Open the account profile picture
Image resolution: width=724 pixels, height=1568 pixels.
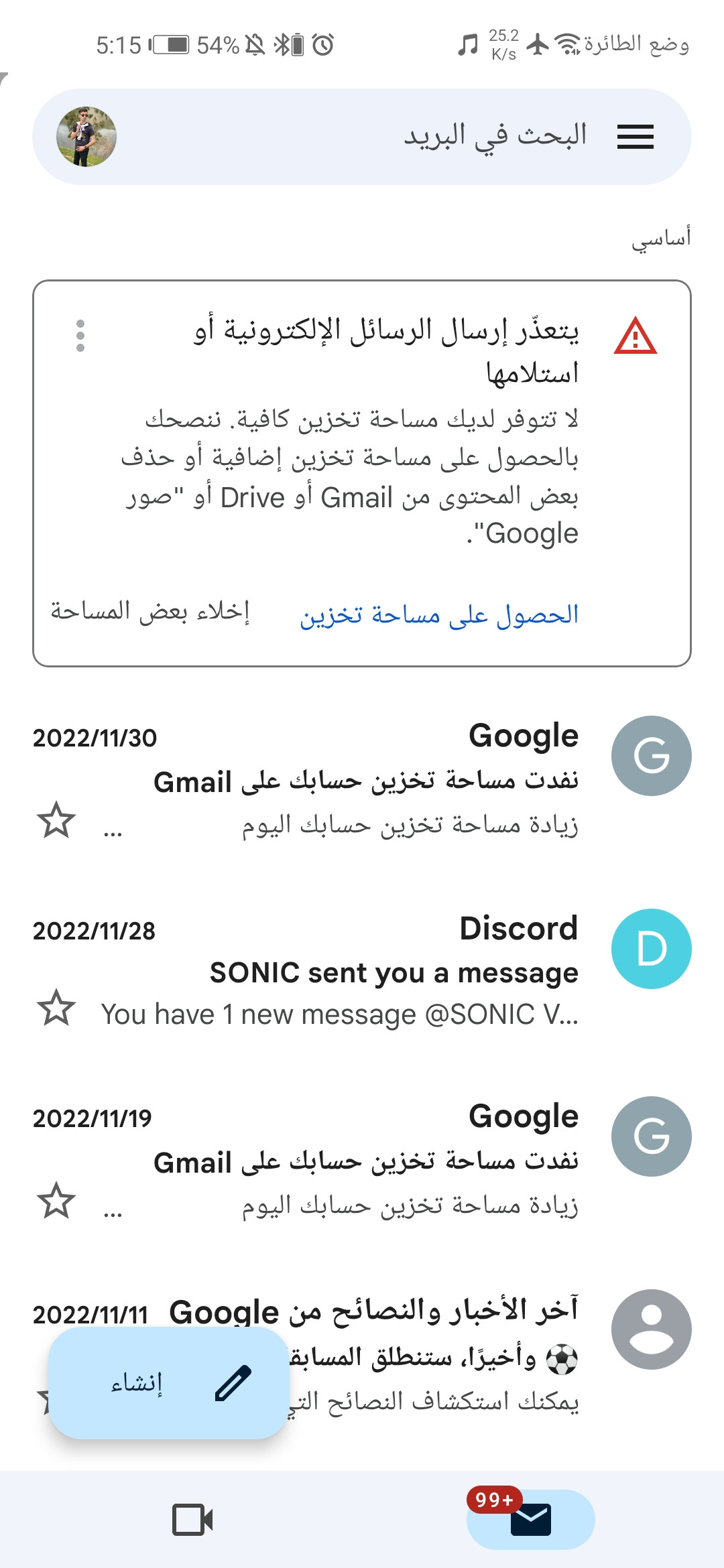click(86, 137)
